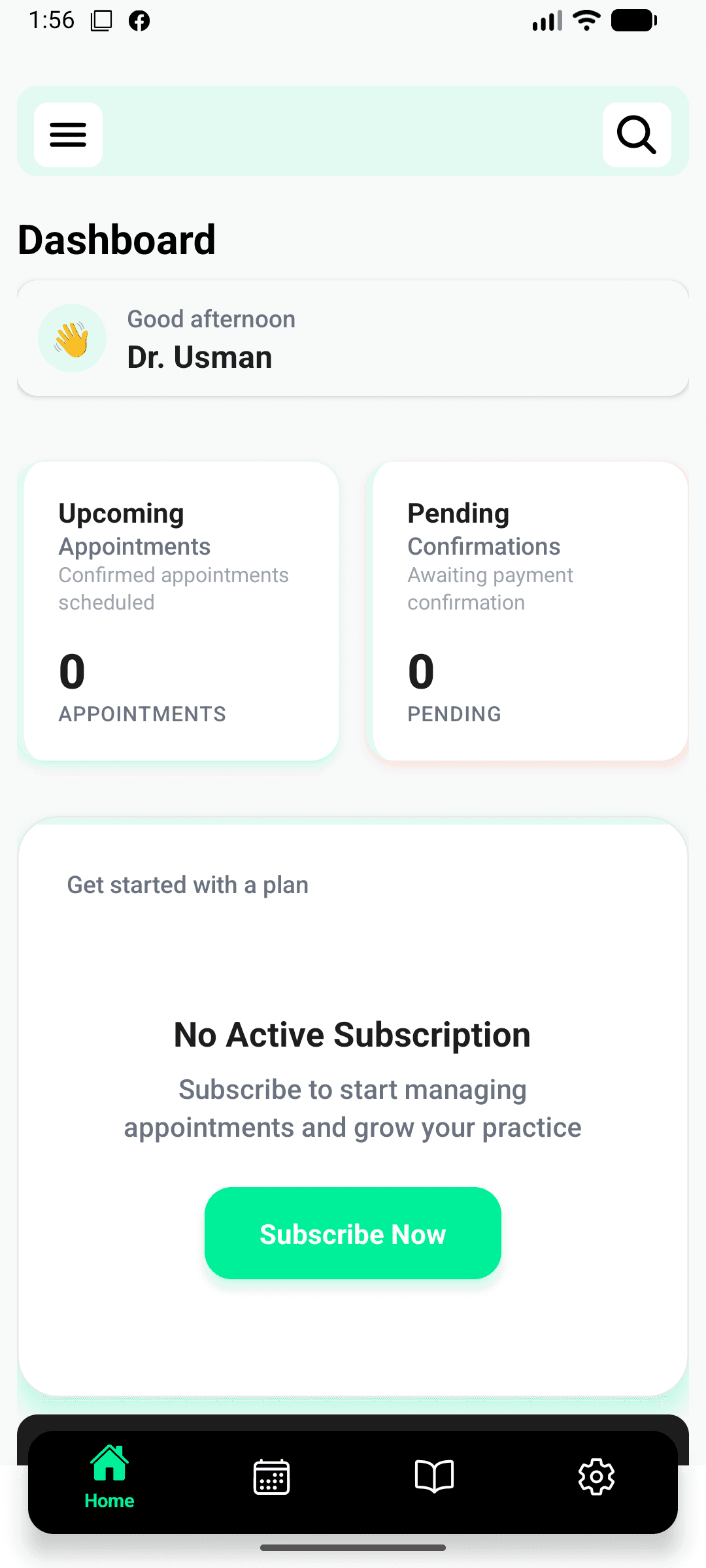
Task: Switch to the Home tab
Action: point(109,1483)
